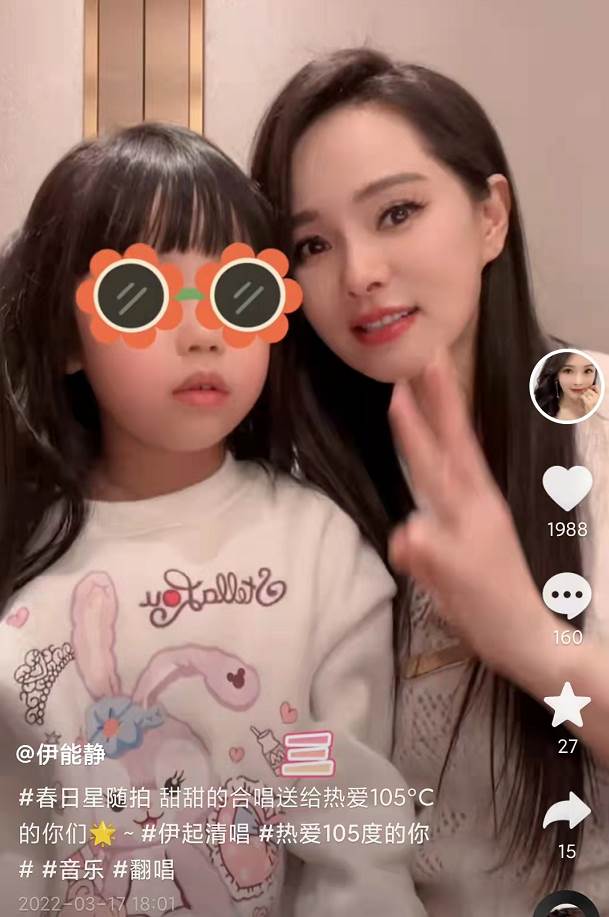
Task: Open hashtag #热爱105度的你
Action: (345, 834)
